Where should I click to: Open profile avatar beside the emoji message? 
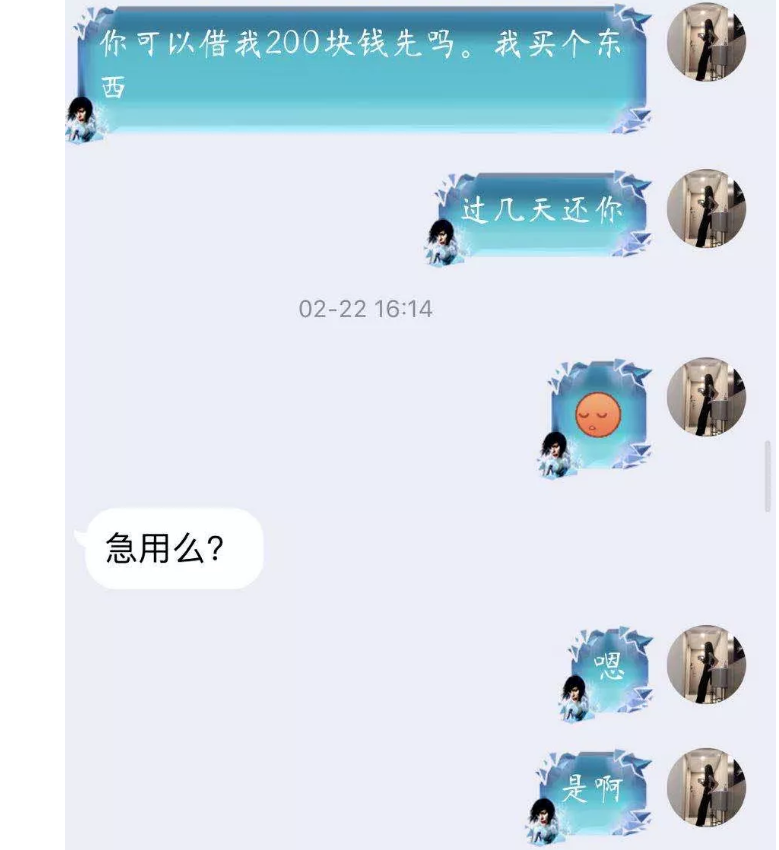[x=706, y=396]
